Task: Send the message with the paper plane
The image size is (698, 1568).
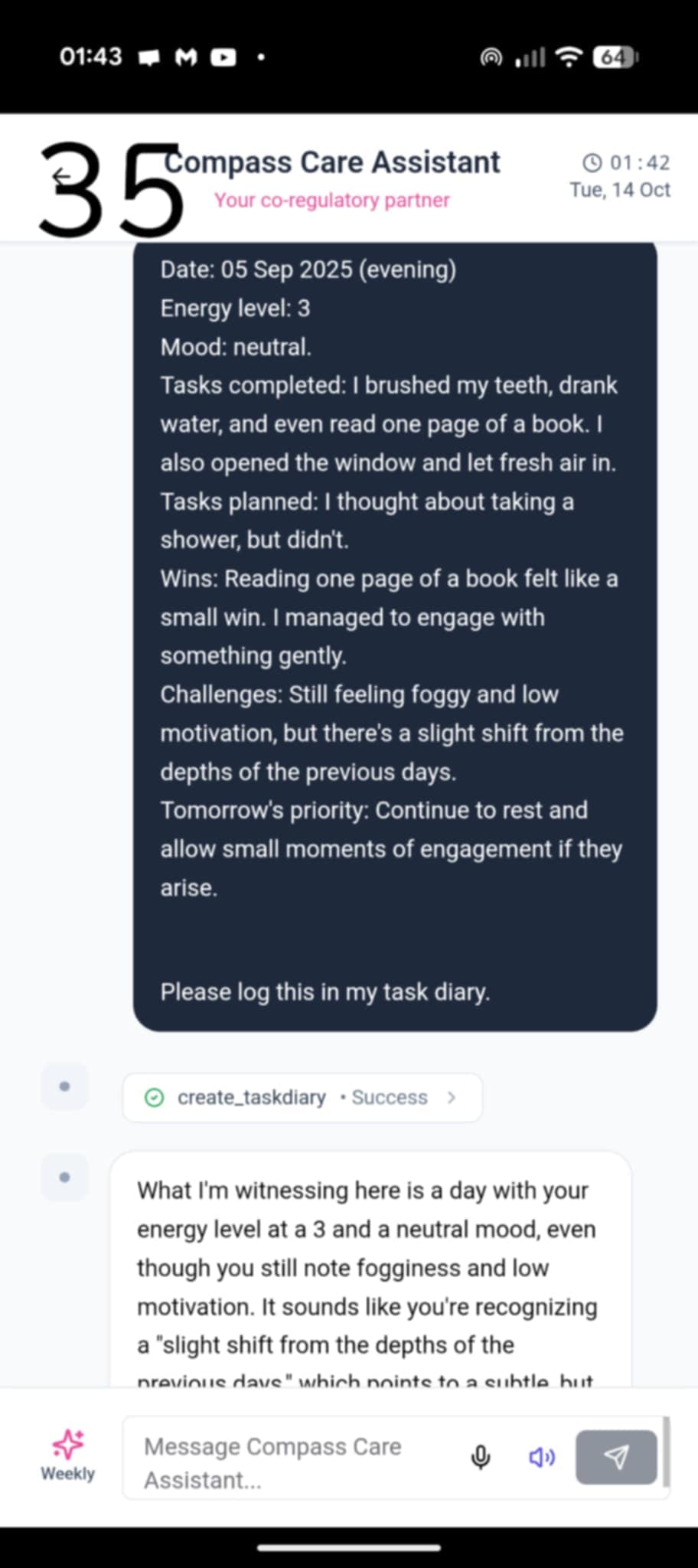Action: [616, 1457]
